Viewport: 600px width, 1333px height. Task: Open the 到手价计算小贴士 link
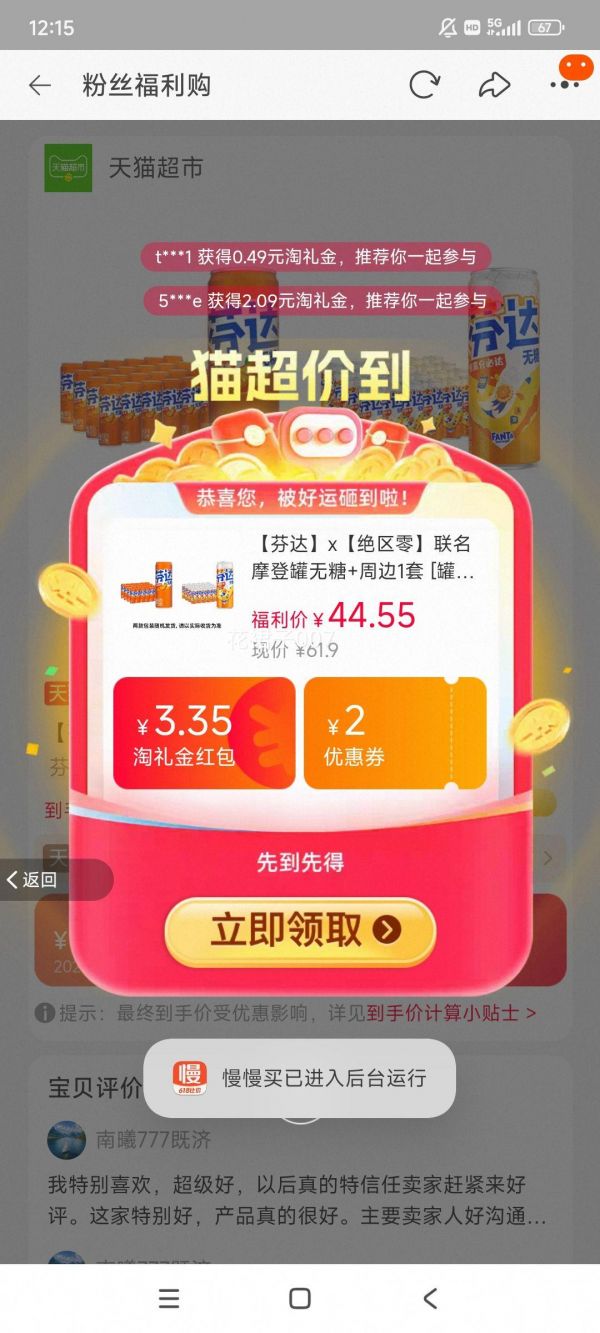click(450, 1012)
